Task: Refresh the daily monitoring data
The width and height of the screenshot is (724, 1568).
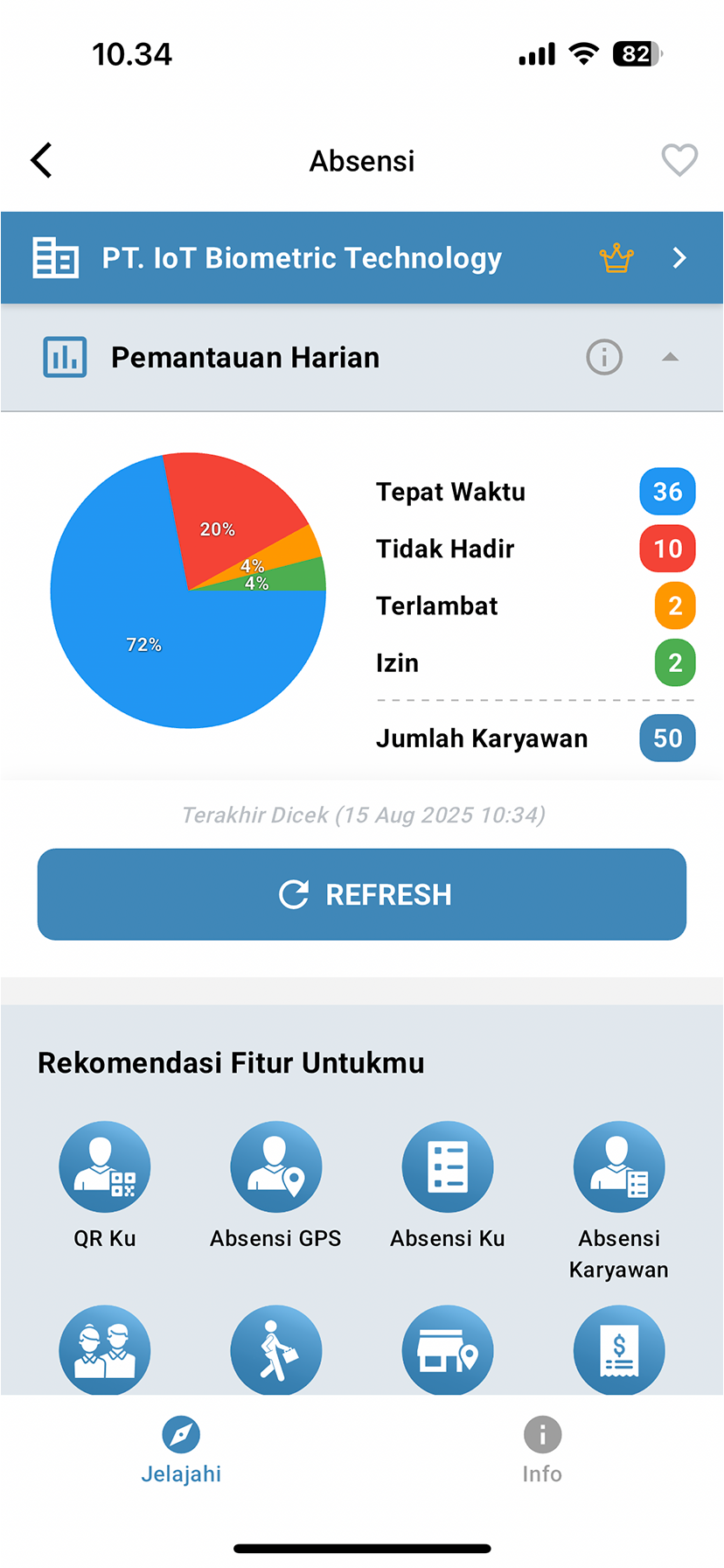Action: coord(361,894)
